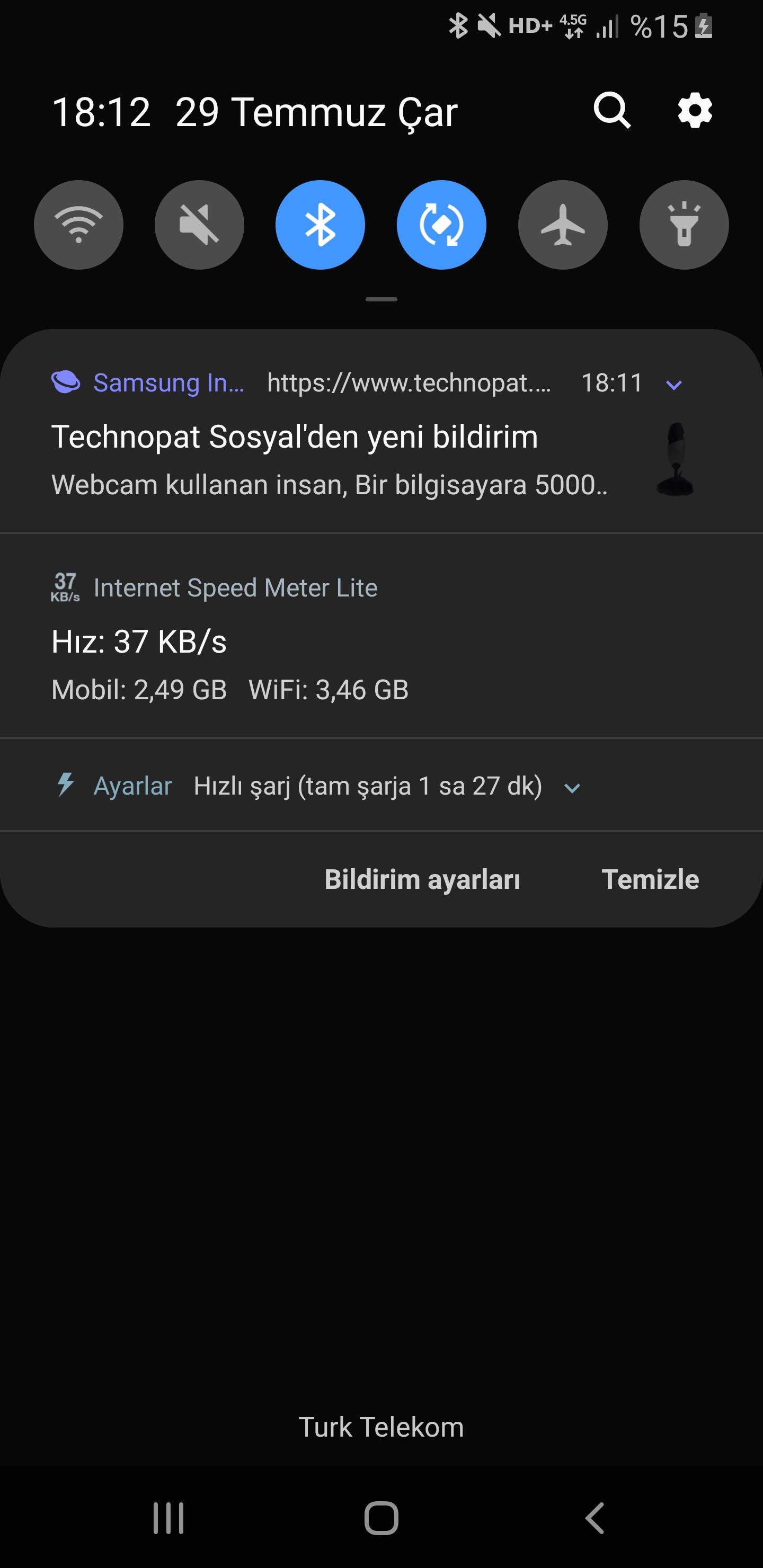Enable airplane mode
The height and width of the screenshot is (1568, 763).
(563, 225)
